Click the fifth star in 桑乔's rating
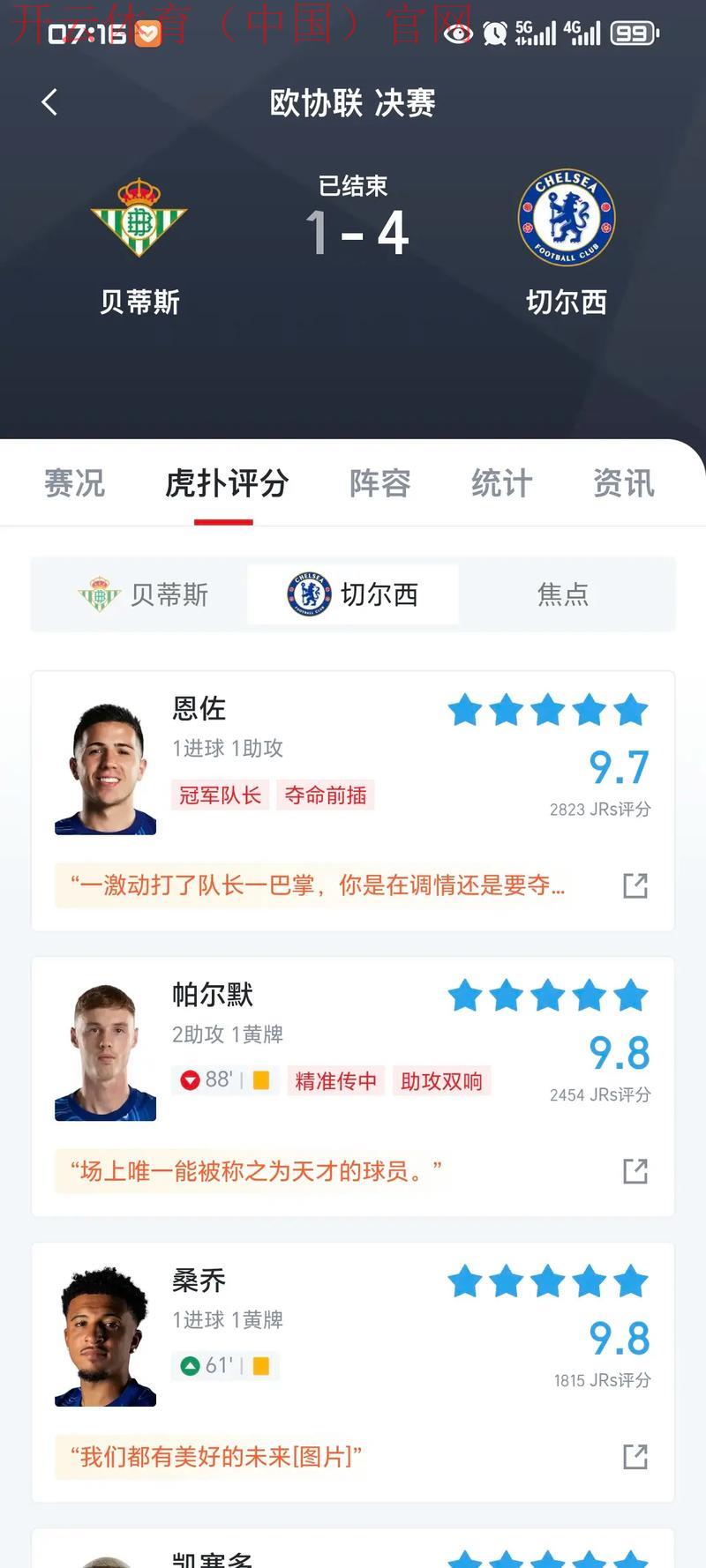This screenshot has height=1568, width=706. pos(629,1281)
